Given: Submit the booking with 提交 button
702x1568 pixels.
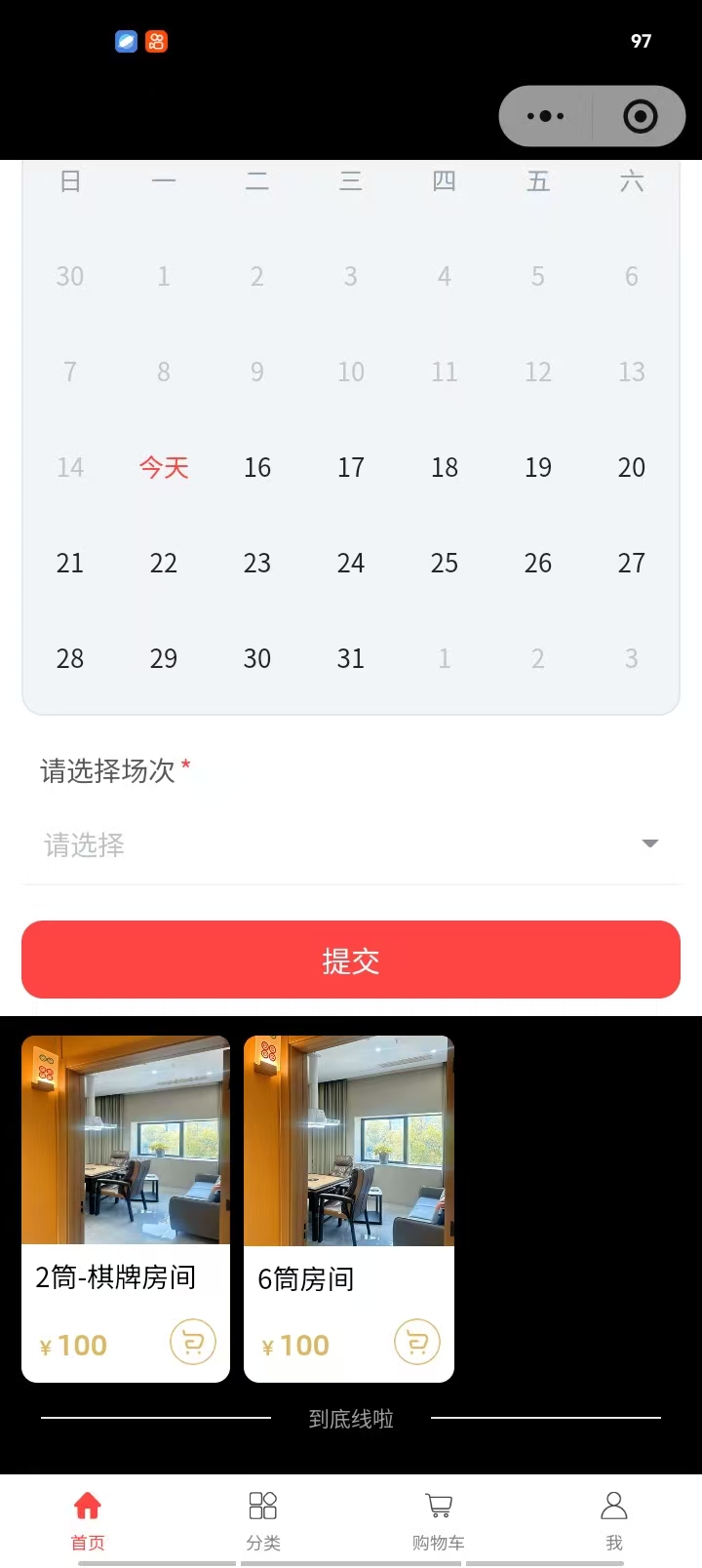Looking at the screenshot, I should point(351,960).
